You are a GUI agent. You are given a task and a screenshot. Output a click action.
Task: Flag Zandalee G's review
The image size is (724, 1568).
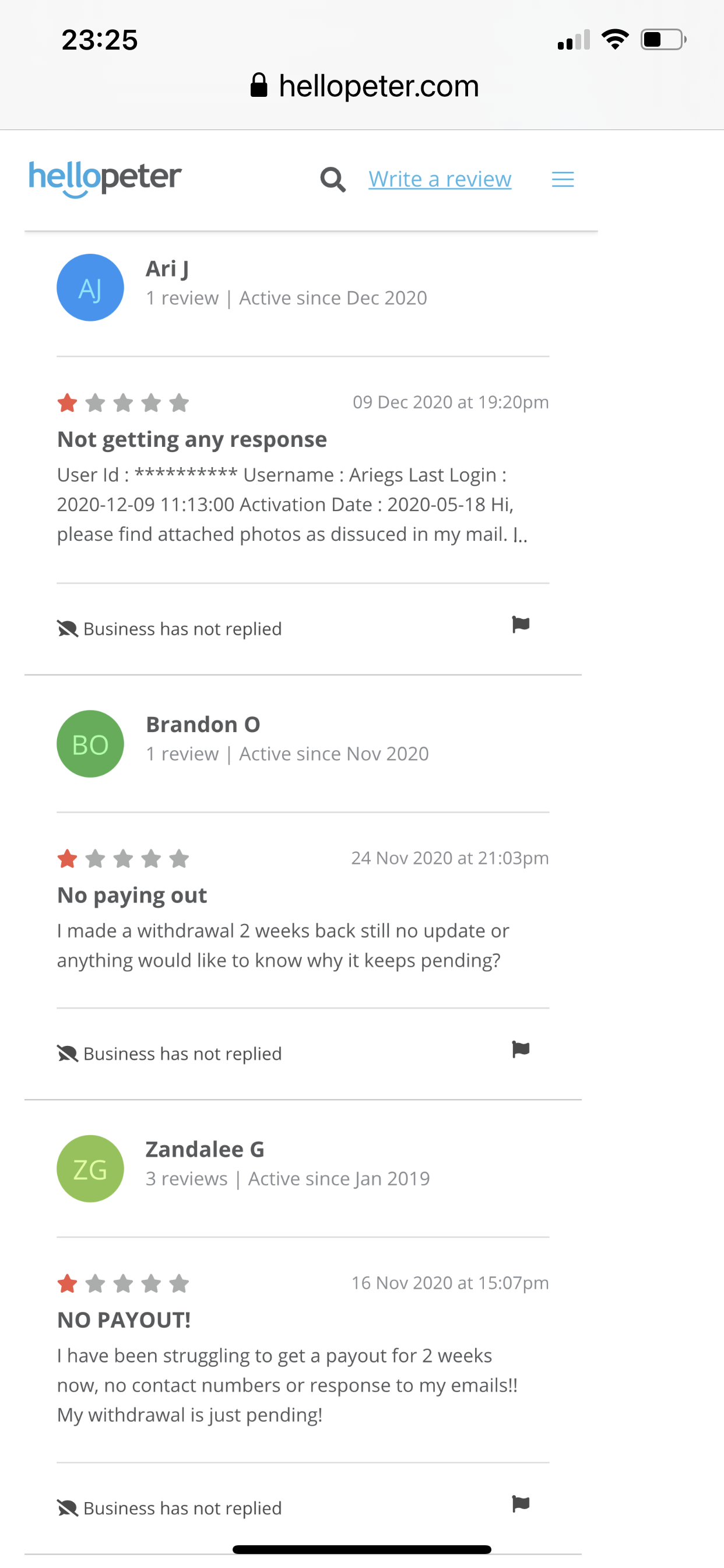(520, 1504)
